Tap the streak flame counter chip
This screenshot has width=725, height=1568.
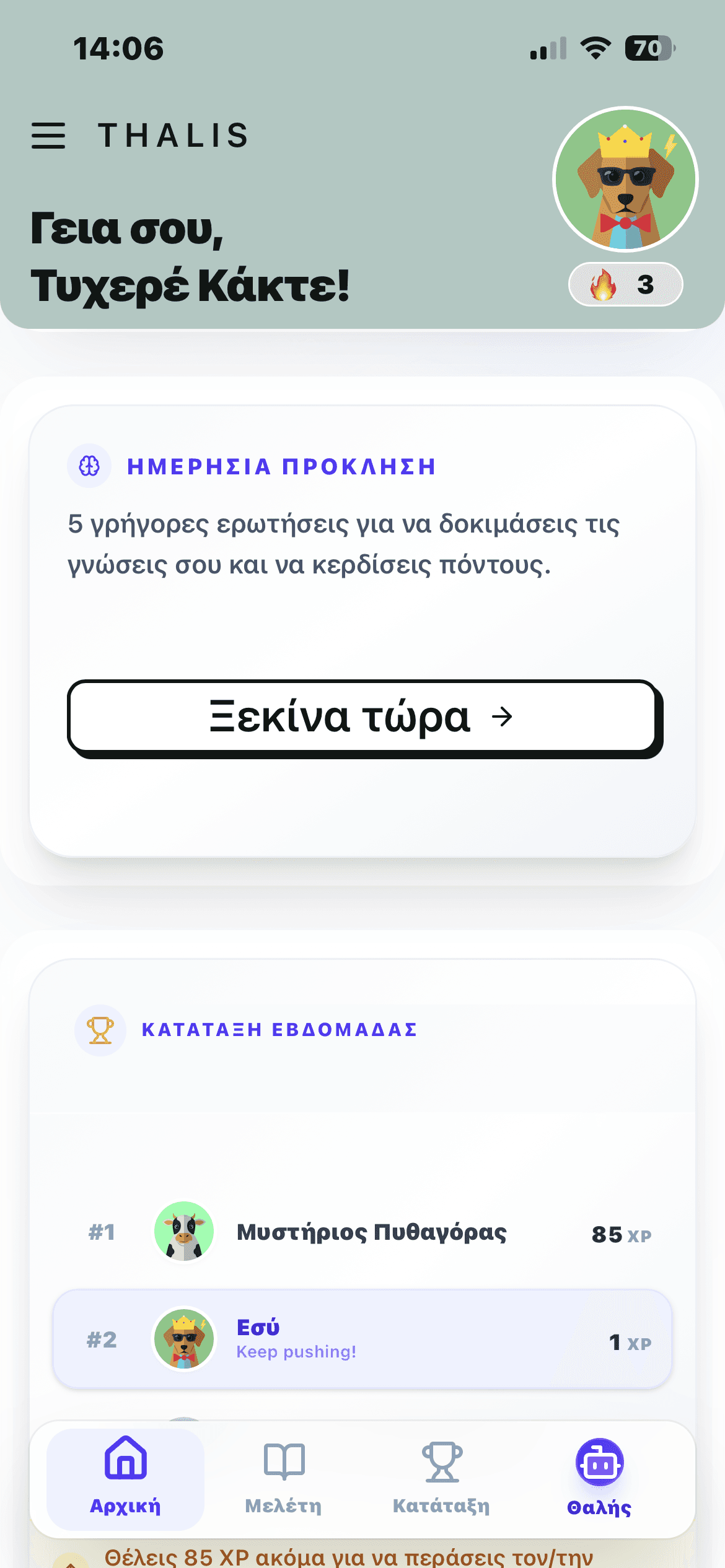click(625, 284)
